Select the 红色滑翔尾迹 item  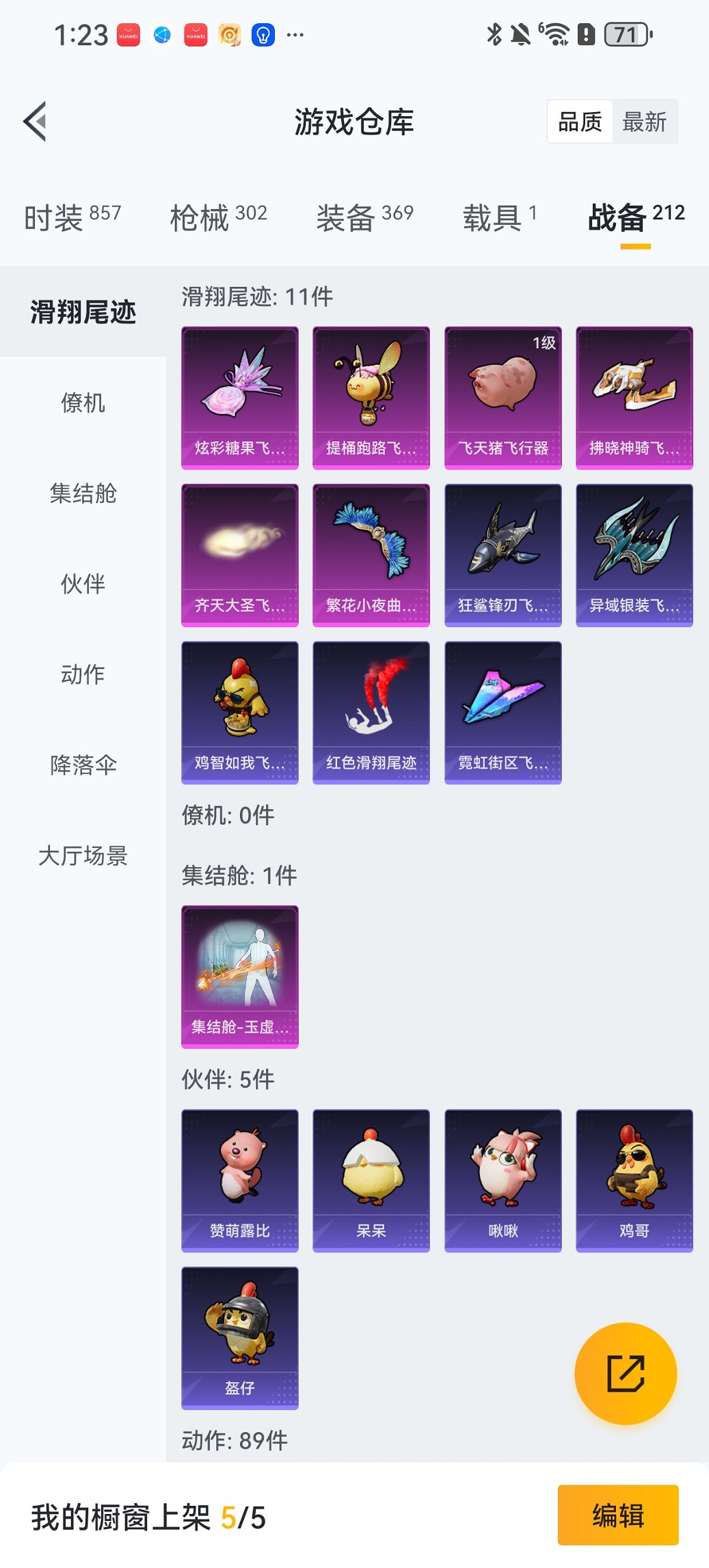[371, 712]
